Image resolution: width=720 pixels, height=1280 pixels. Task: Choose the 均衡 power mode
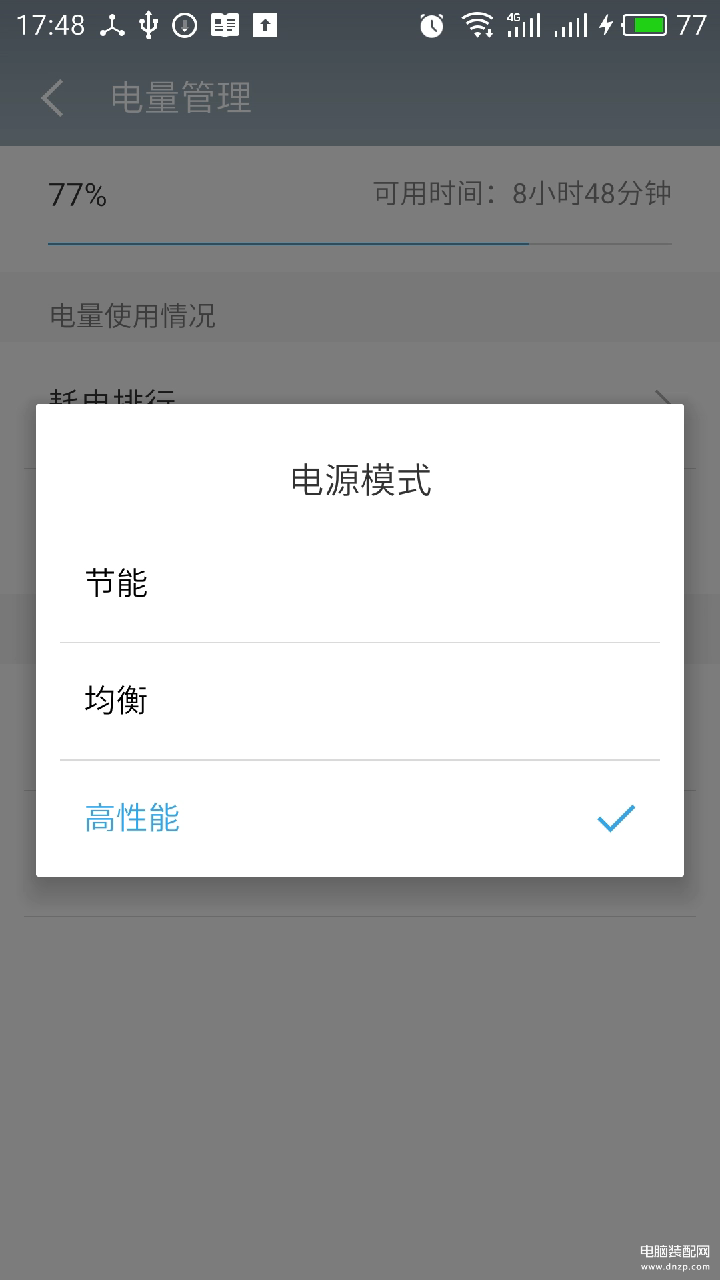[x=360, y=701]
